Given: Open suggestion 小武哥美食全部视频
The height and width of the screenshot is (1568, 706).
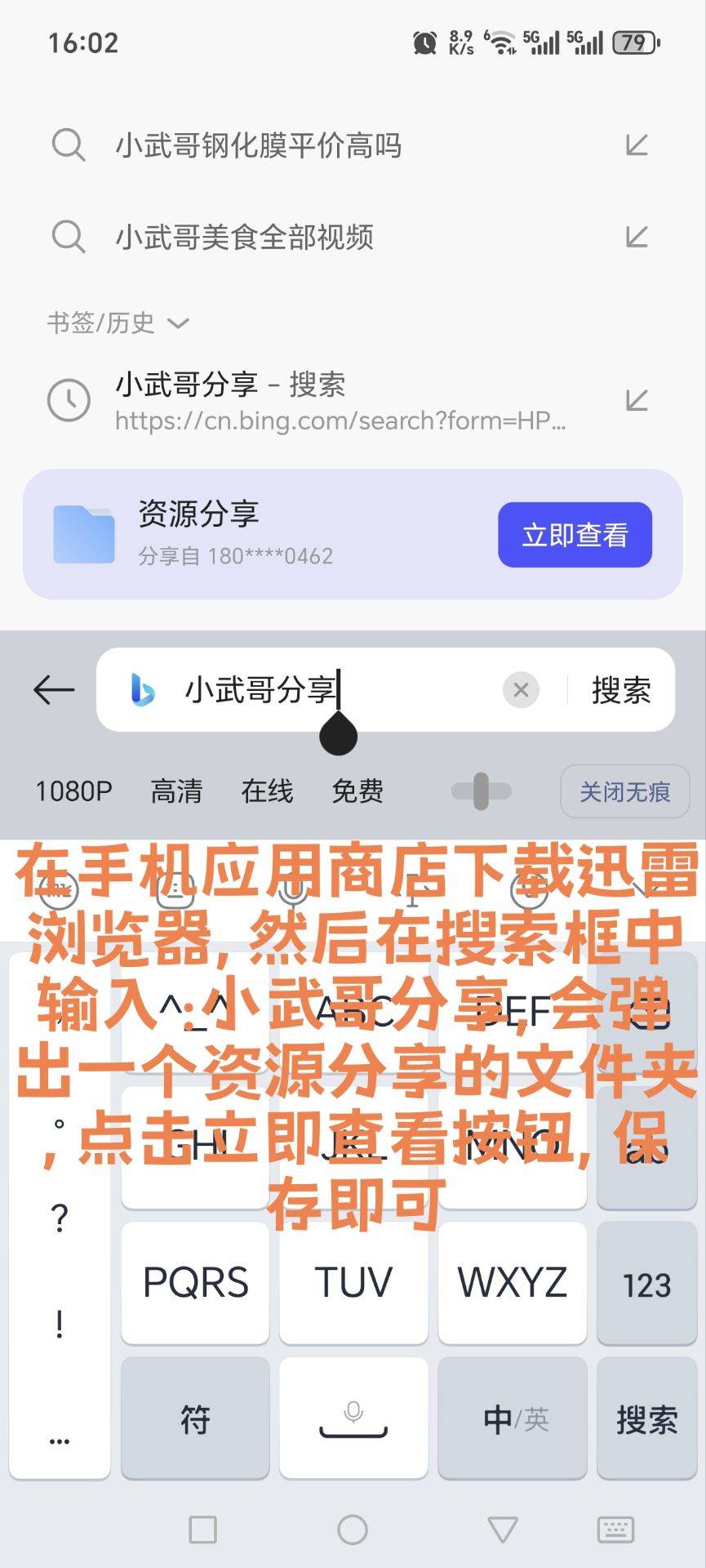Looking at the screenshot, I should tap(244, 238).
